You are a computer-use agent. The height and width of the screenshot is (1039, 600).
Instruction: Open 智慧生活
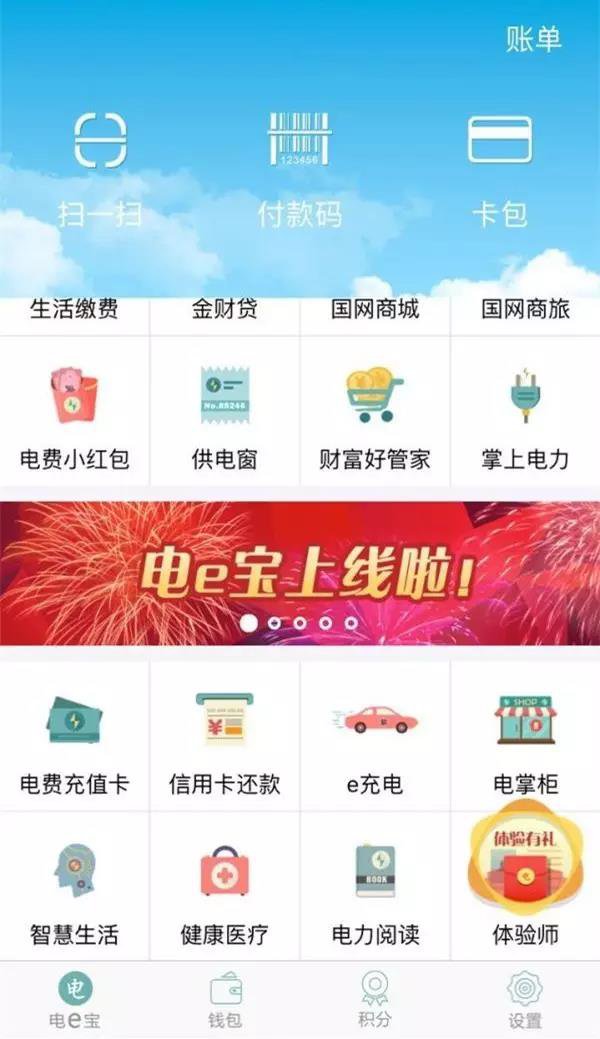(x=75, y=890)
